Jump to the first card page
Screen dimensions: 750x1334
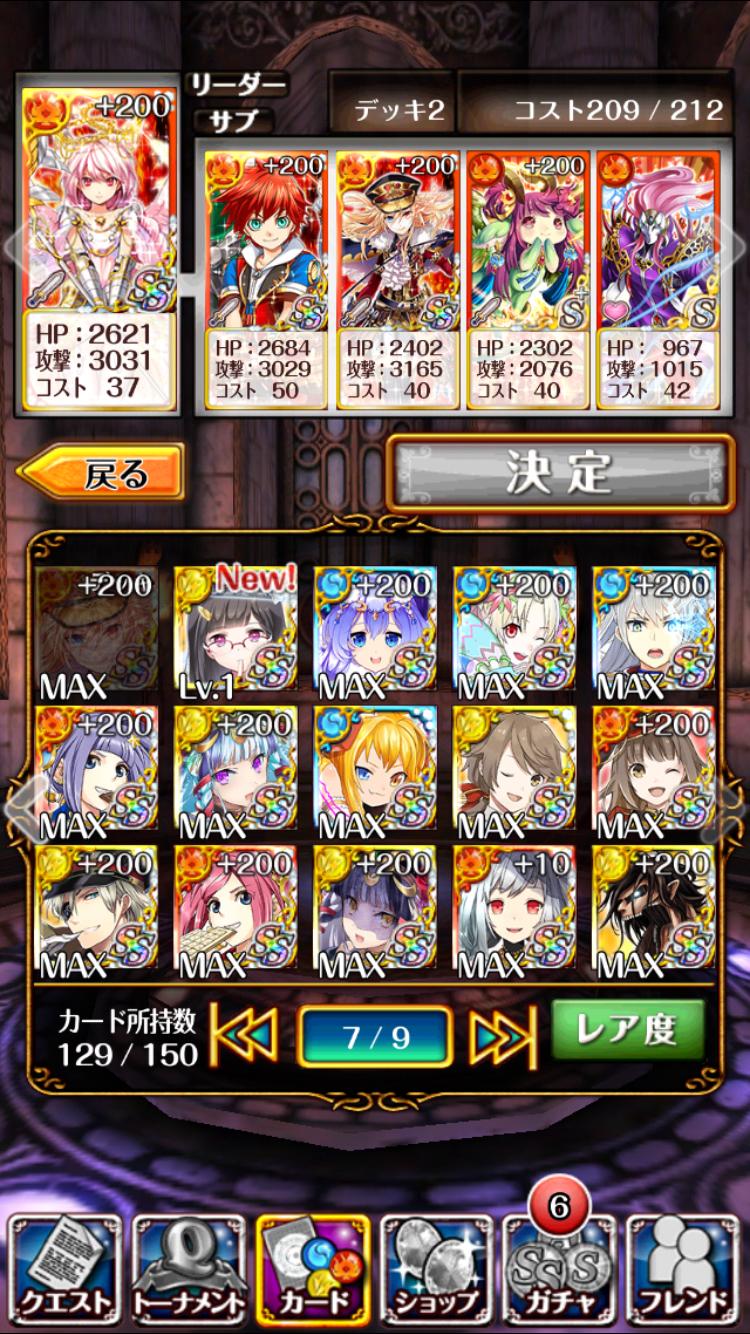tap(244, 1036)
